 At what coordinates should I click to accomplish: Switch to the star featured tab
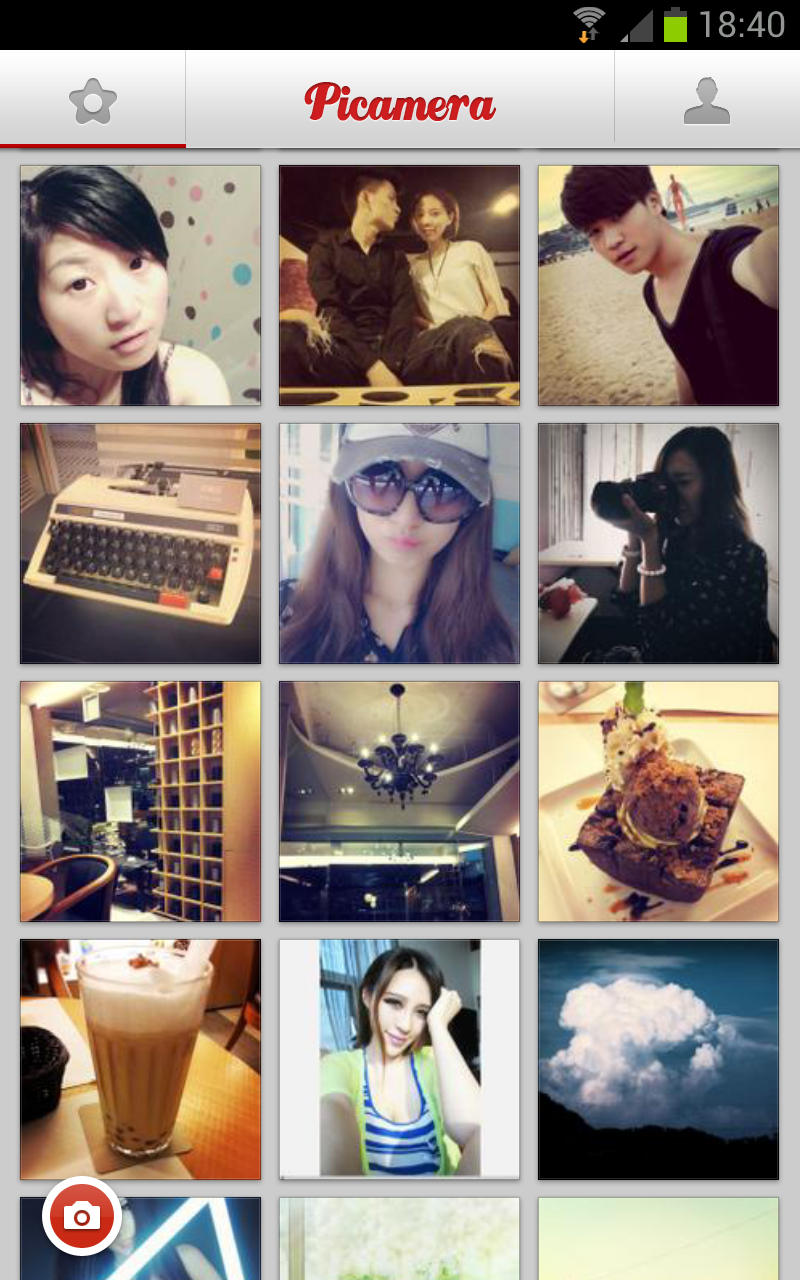point(93,100)
